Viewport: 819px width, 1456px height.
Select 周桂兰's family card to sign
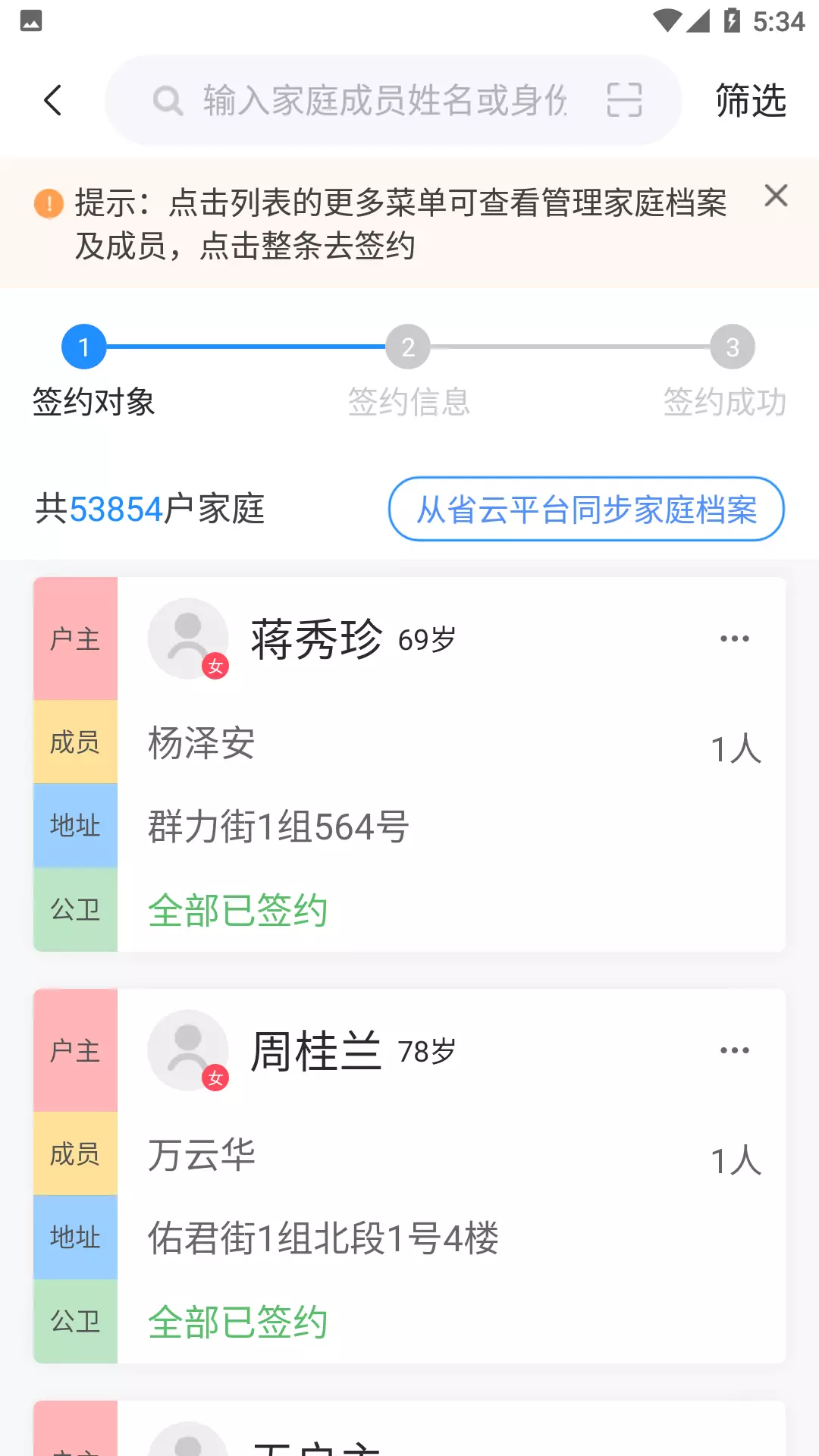(451, 1238)
